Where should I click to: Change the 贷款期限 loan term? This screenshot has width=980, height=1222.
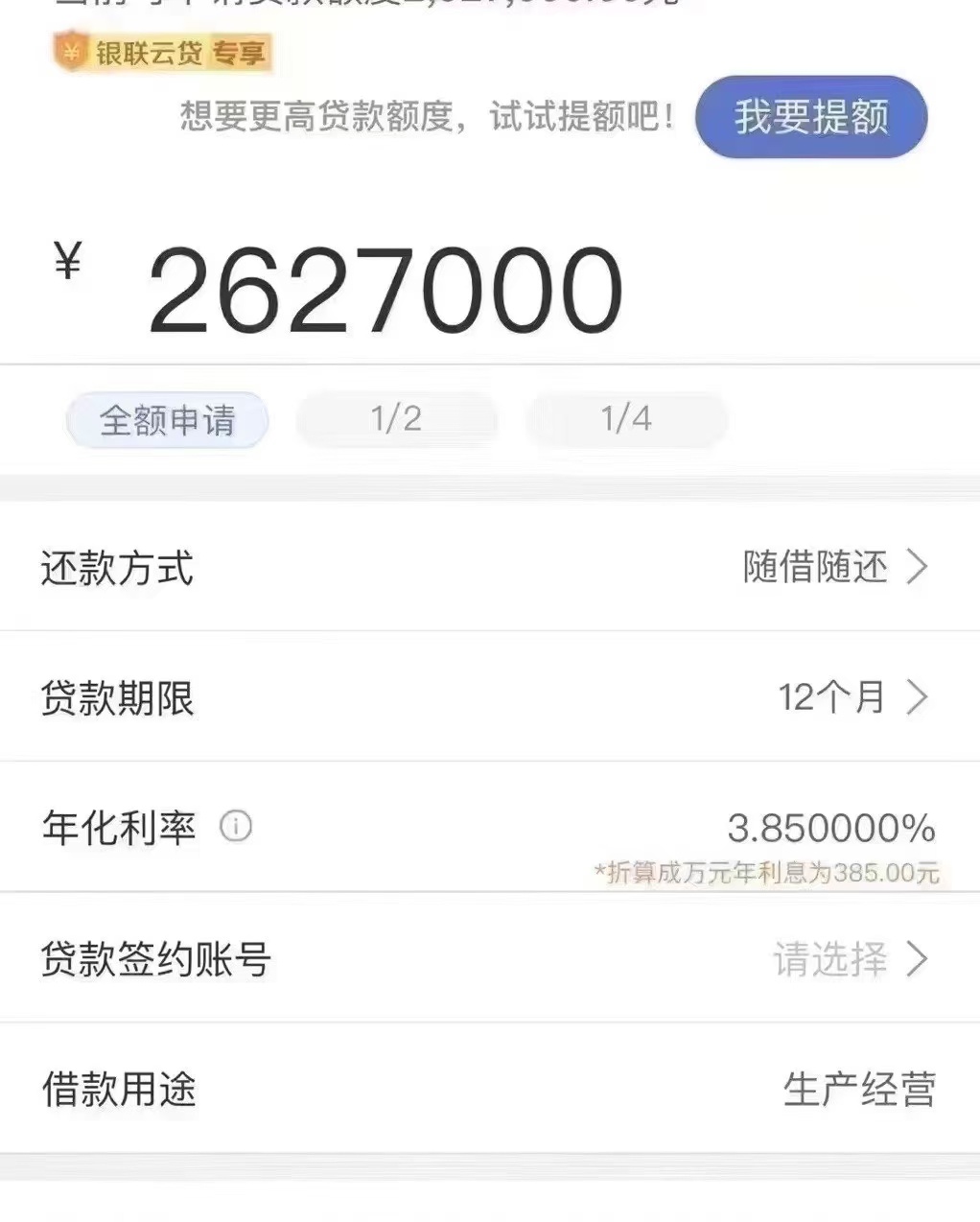(x=850, y=697)
